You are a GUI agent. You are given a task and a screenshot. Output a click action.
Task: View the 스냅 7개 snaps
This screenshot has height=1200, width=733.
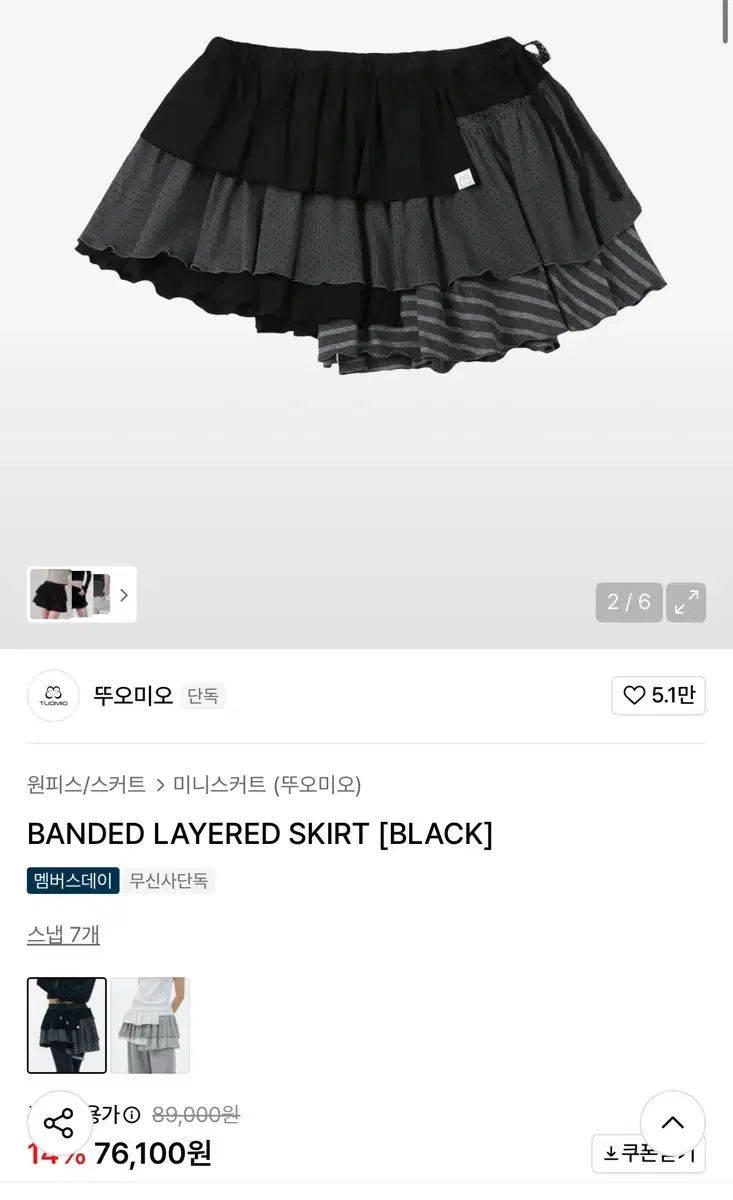(63, 935)
